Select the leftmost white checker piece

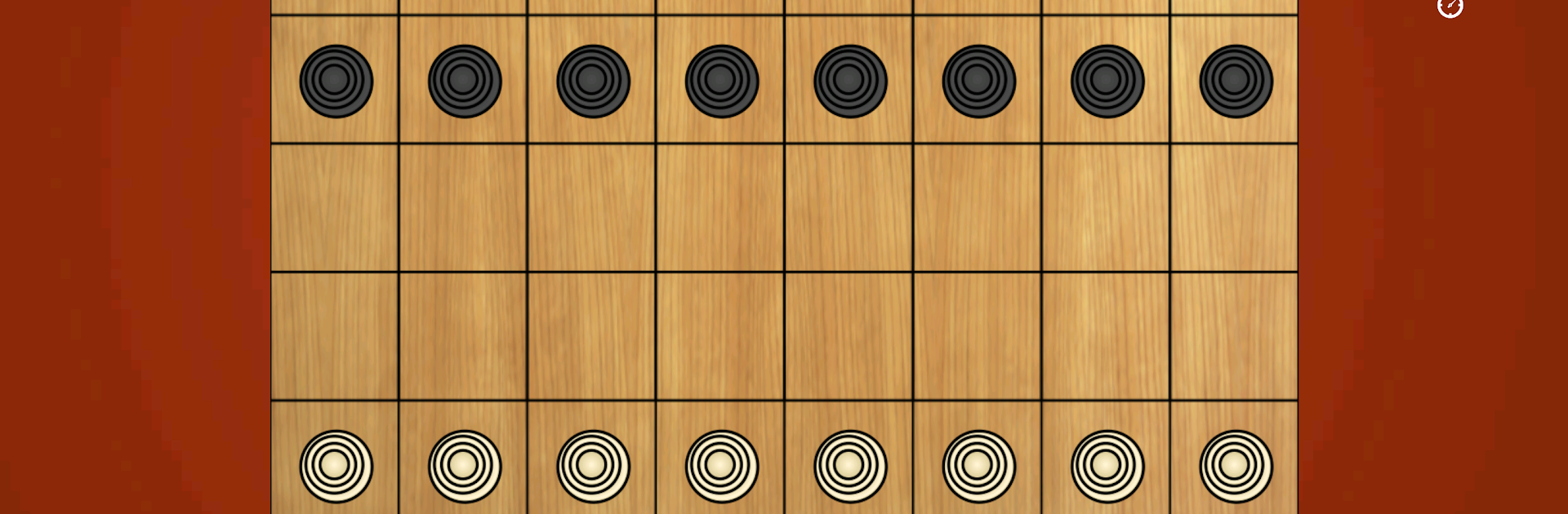coord(336,466)
